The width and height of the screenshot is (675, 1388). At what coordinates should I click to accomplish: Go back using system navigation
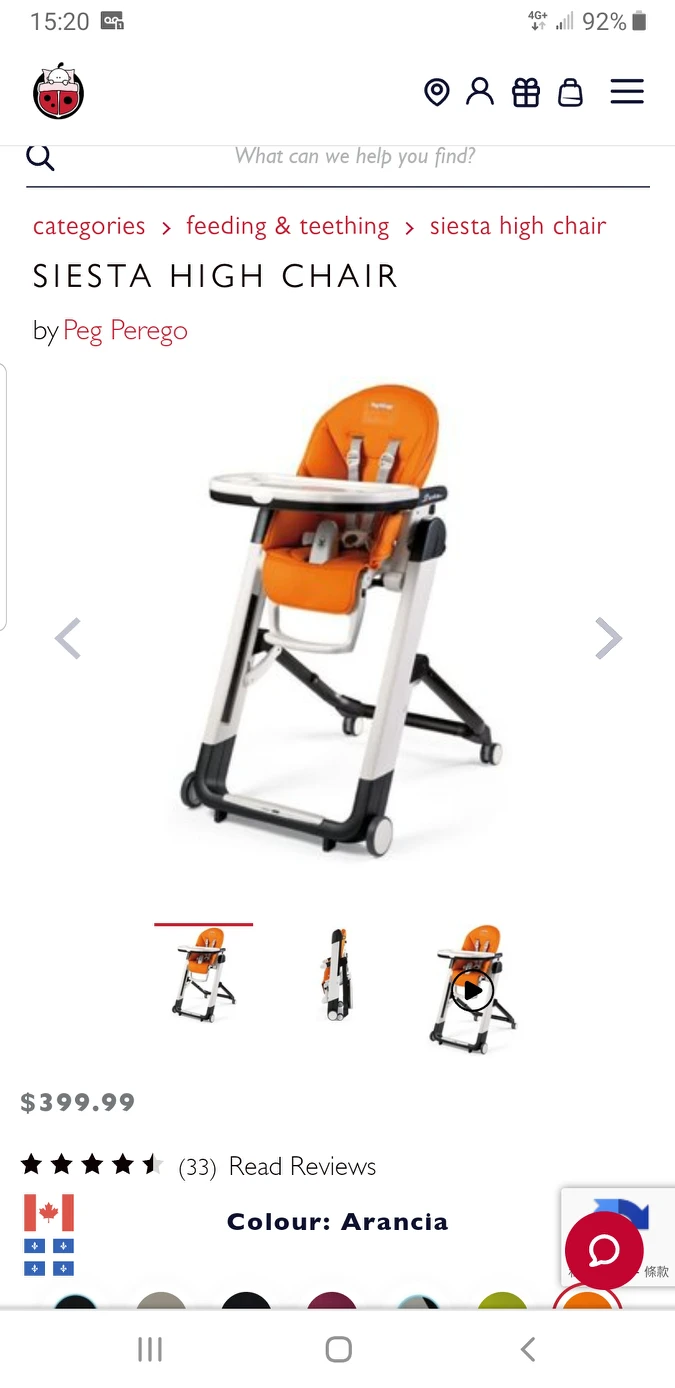[528, 1349]
